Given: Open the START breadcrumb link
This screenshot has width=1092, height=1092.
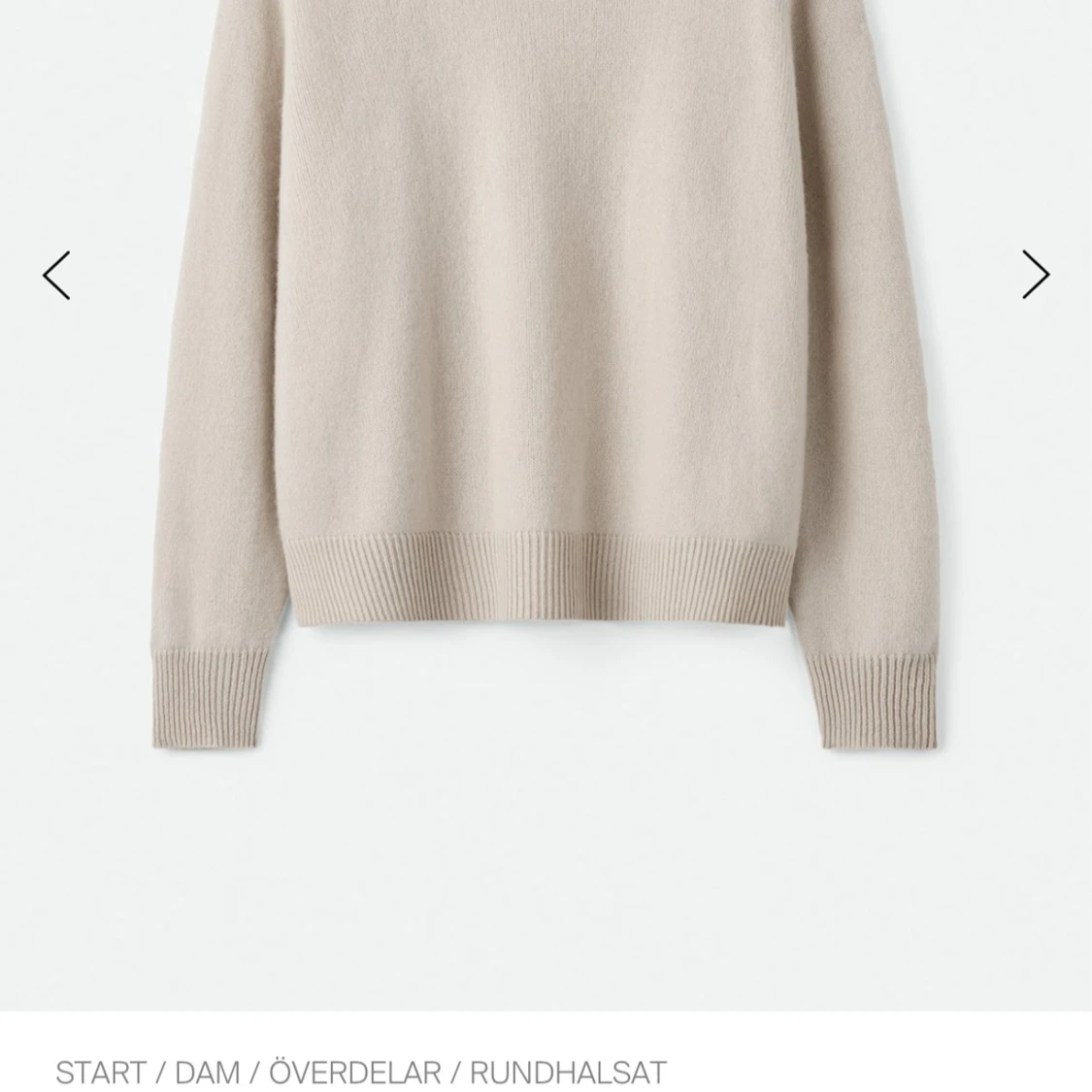Looking at the screenshot, I should (x=100, y=1073).
